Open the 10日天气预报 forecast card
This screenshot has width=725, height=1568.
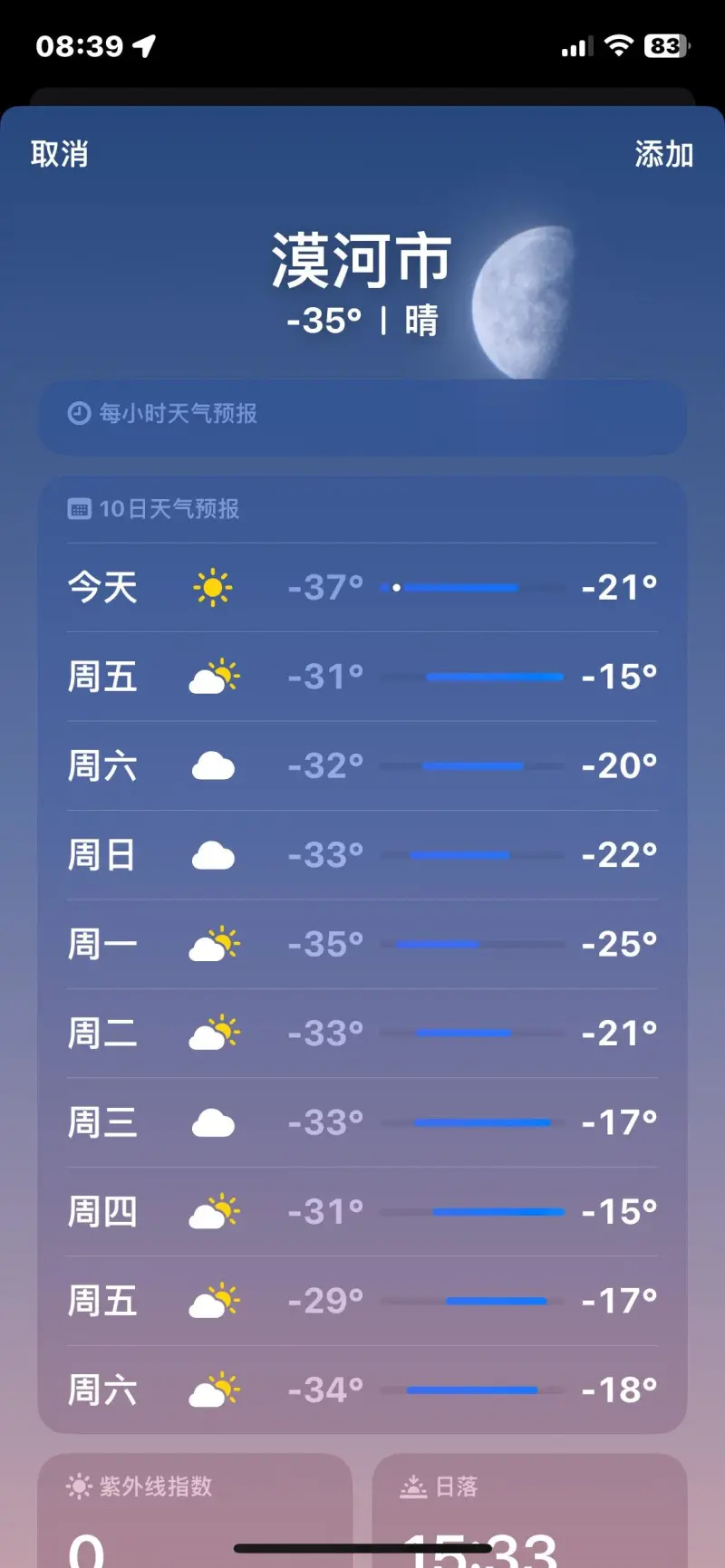coord(362,509)
